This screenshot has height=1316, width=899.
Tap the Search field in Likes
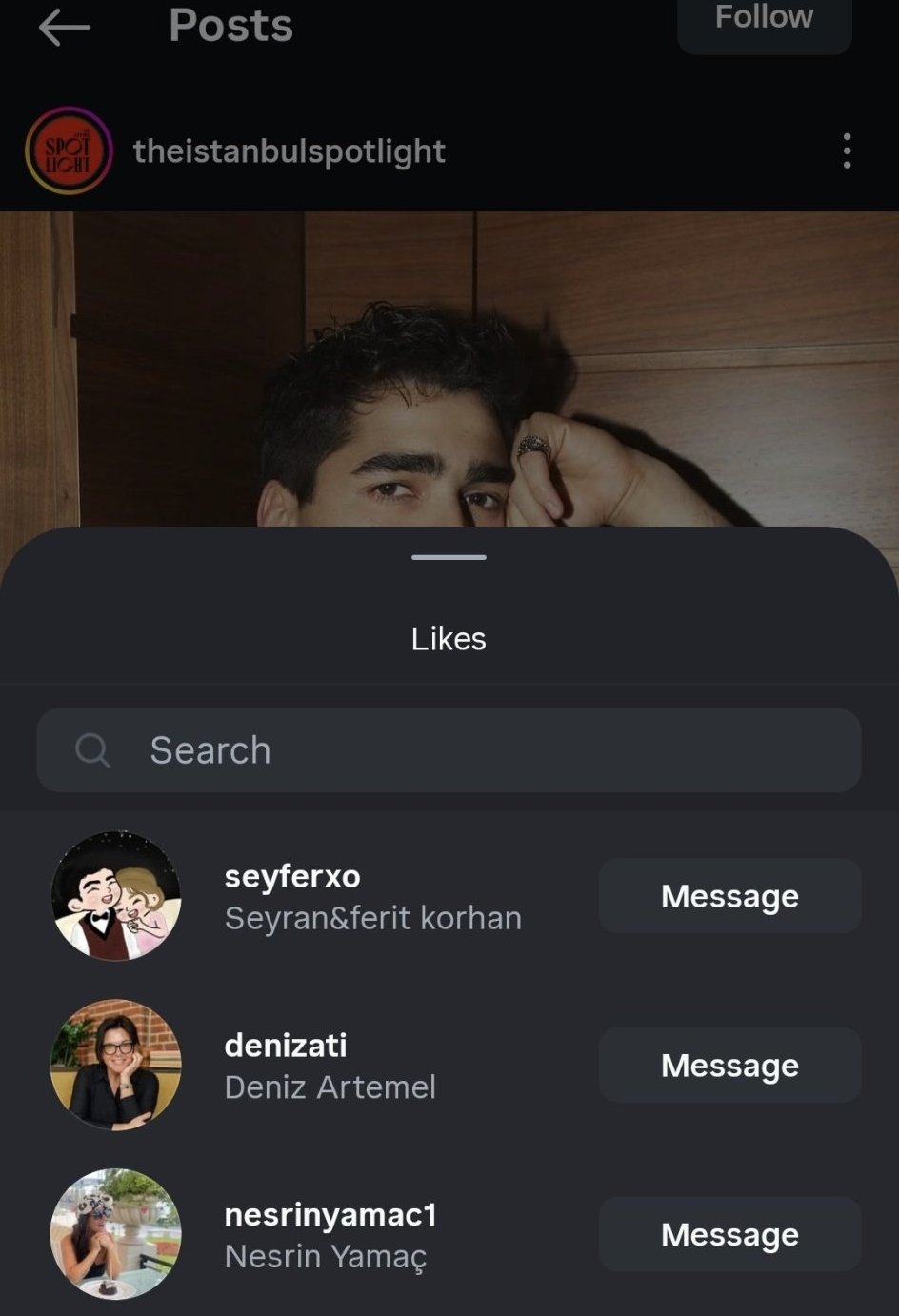[x=449, y=750]
